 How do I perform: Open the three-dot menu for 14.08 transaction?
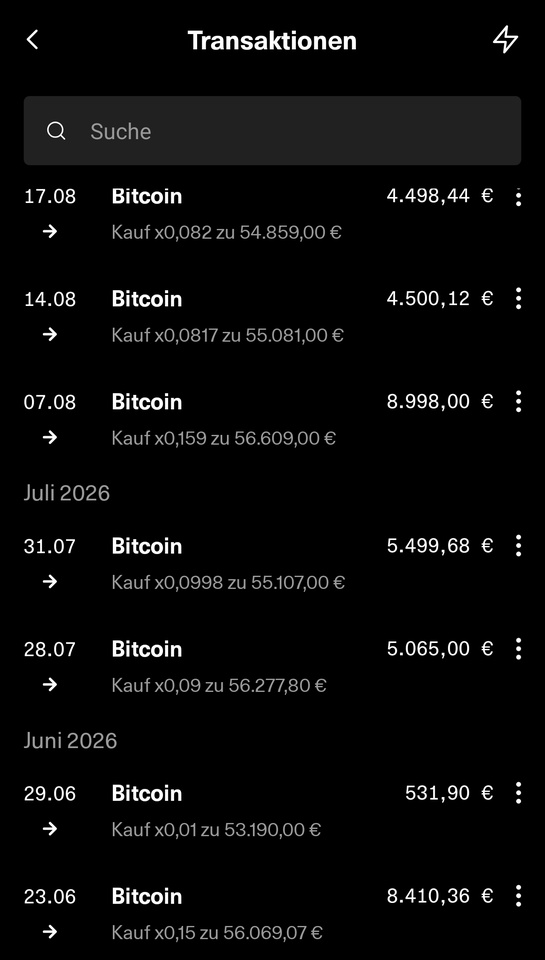[x=518, y=299]
